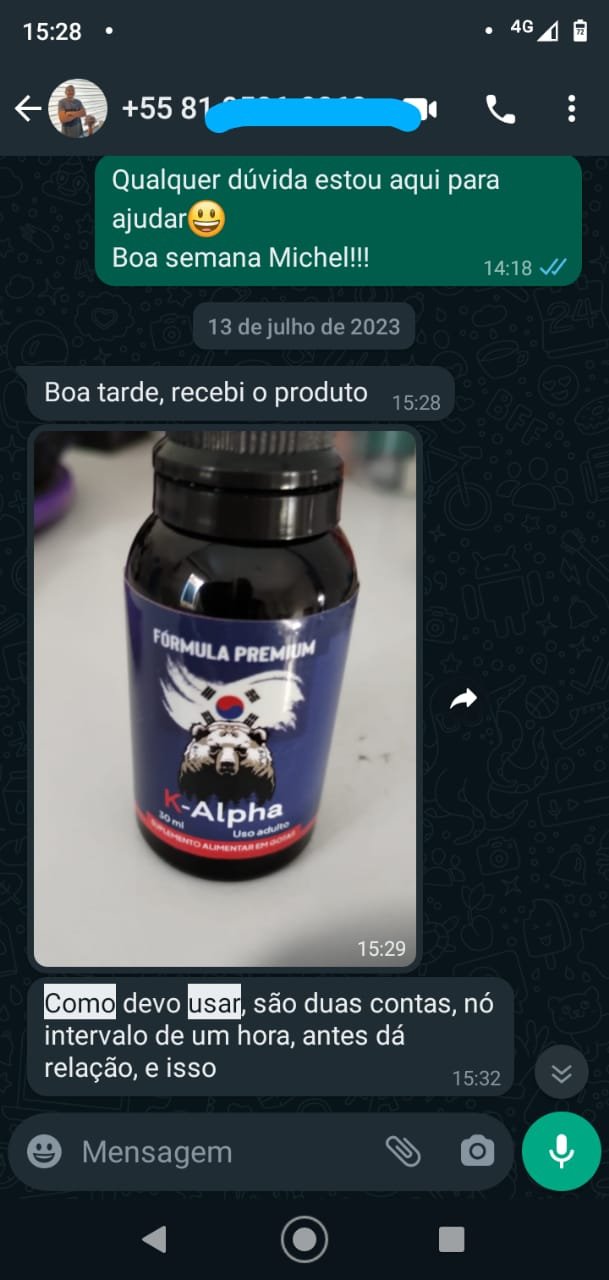Open the three-dot overflow menu
Screen dimensions: 609x1280
click(x=571, y=108)
